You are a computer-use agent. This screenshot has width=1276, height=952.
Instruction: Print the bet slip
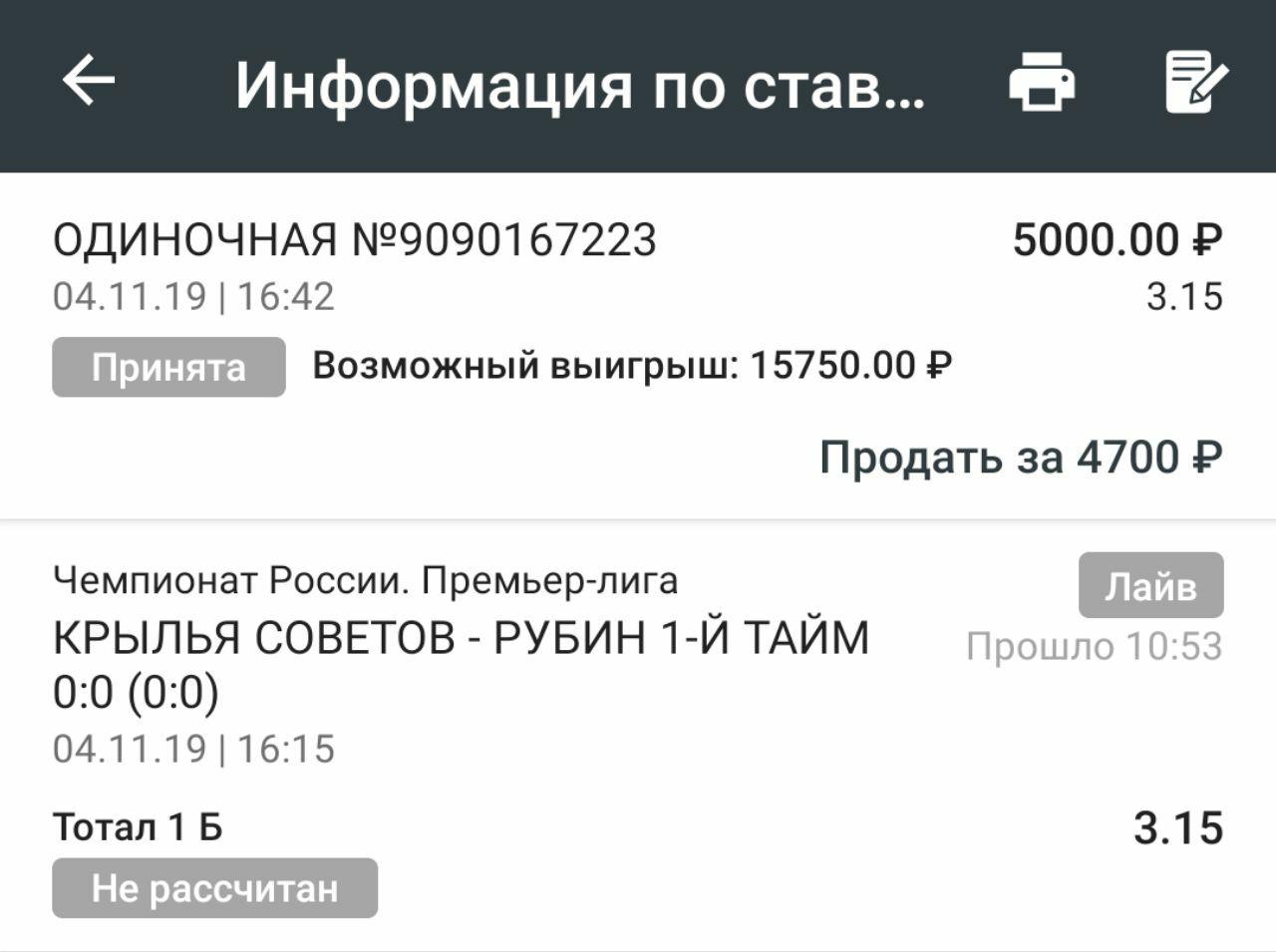[x=1042, y=83]
